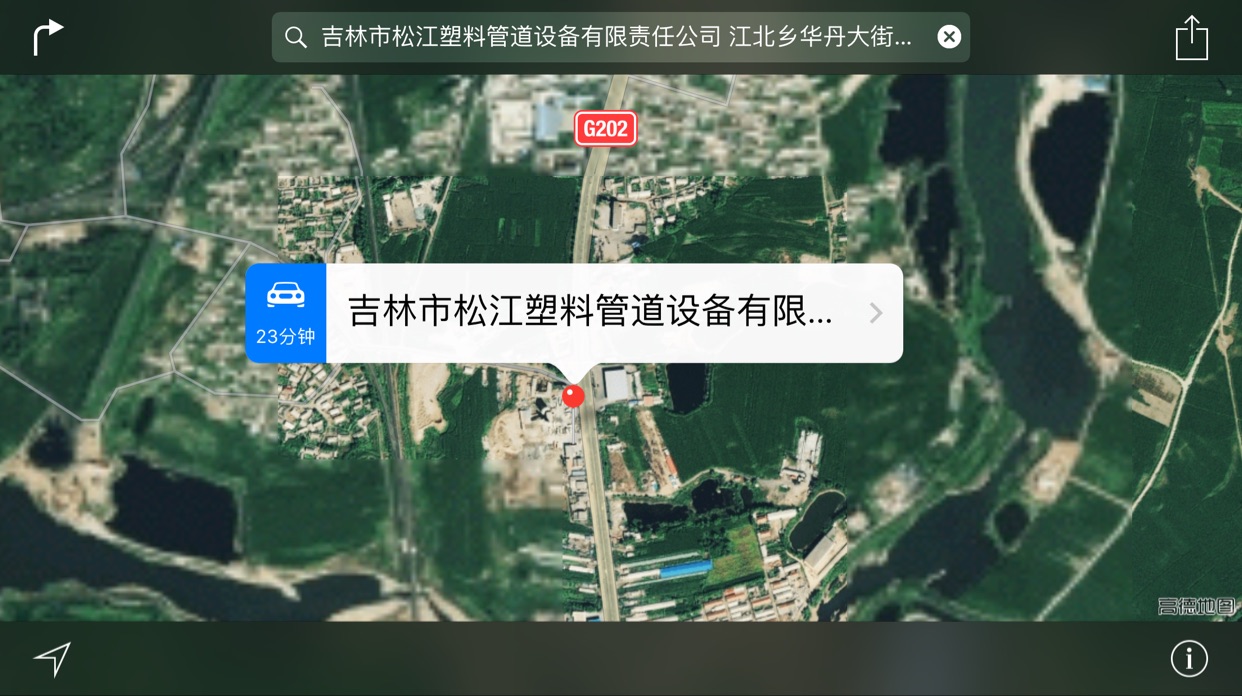The image size is (1242, 696).
Task: Center map on current location
Action: tap(52, 658)
